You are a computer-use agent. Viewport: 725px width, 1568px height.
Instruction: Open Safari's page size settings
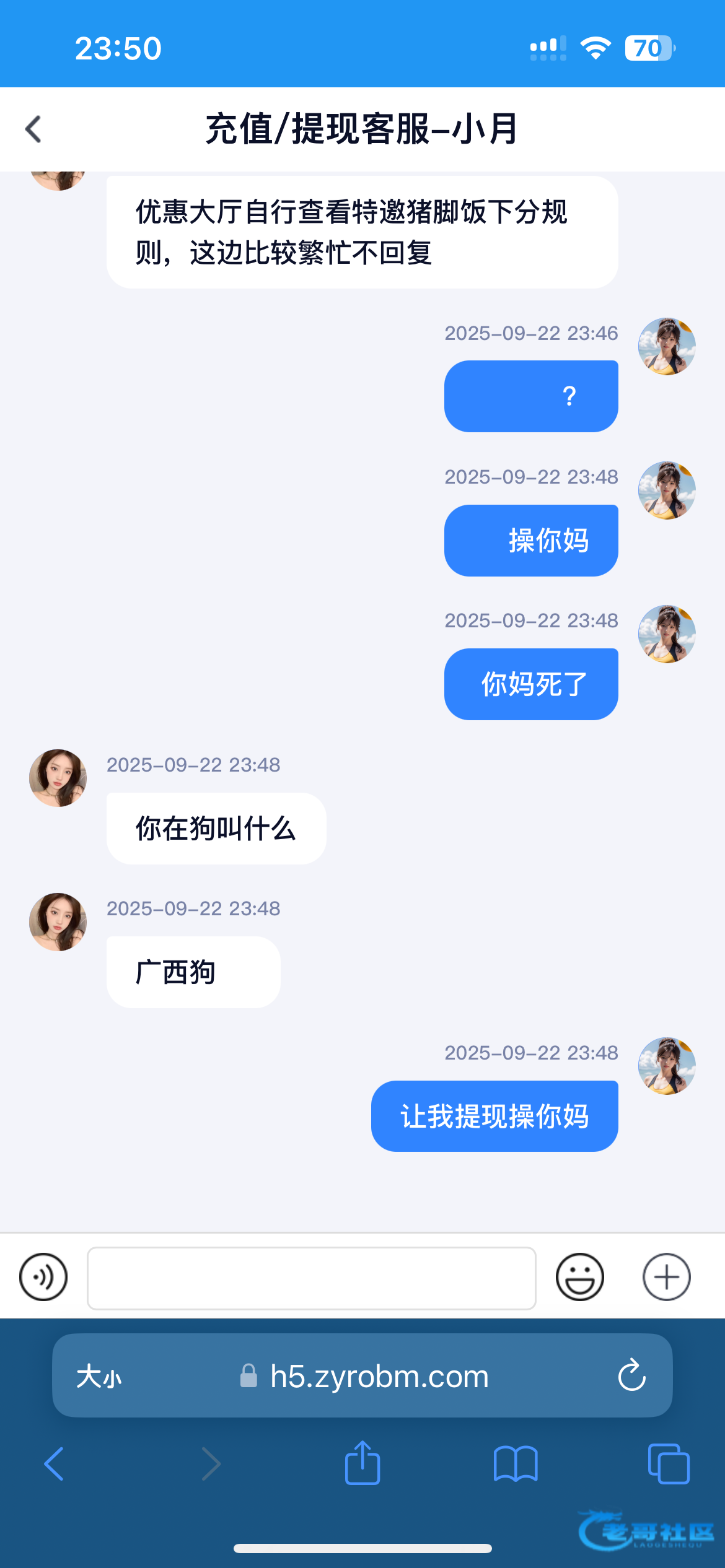click(99, 1377)
